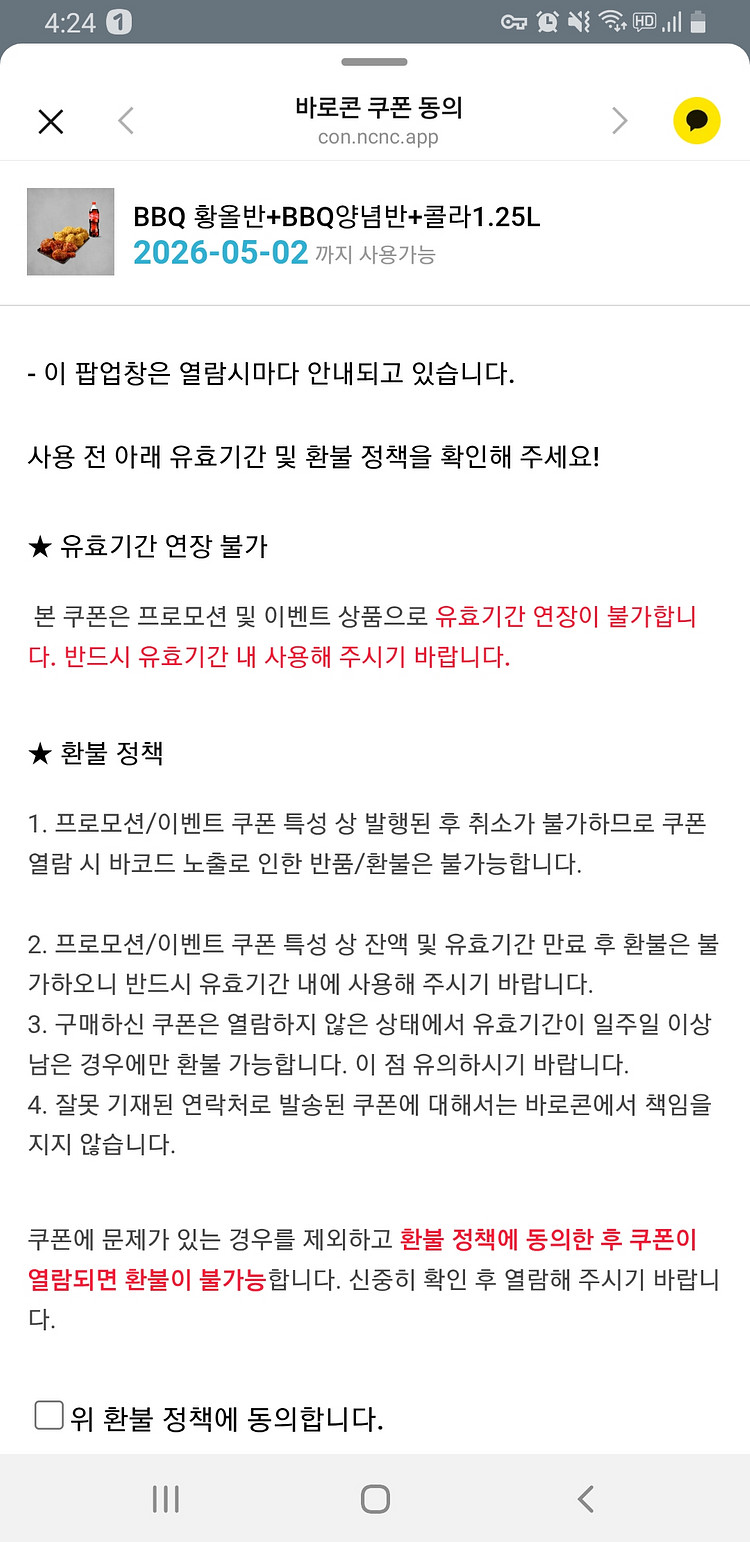Close the 바로콘 쿠폰 동의 web view
Screen dimensions: 750x1542
50,122
